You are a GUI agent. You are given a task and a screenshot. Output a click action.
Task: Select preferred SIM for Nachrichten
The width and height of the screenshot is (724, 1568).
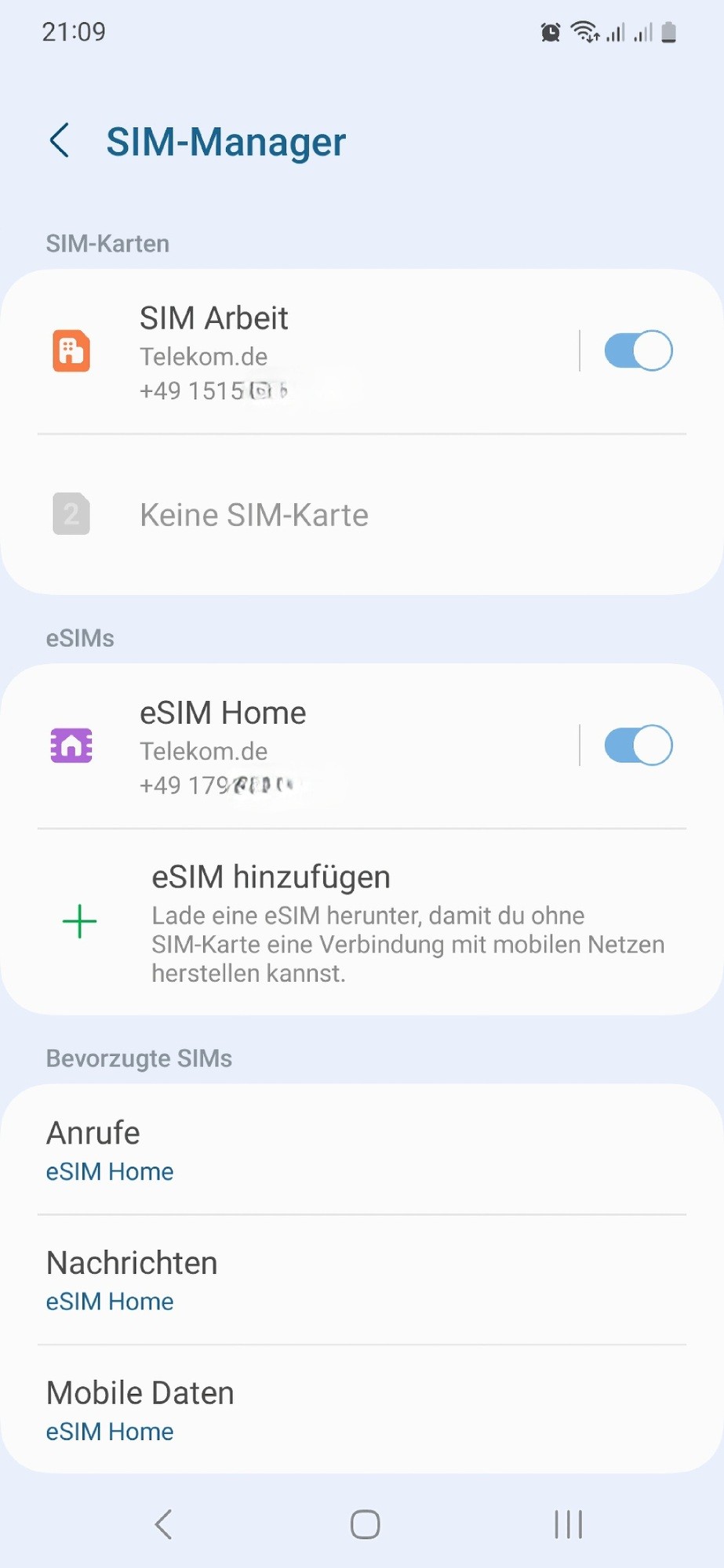pyautogui.click(x=361, y=1280)
